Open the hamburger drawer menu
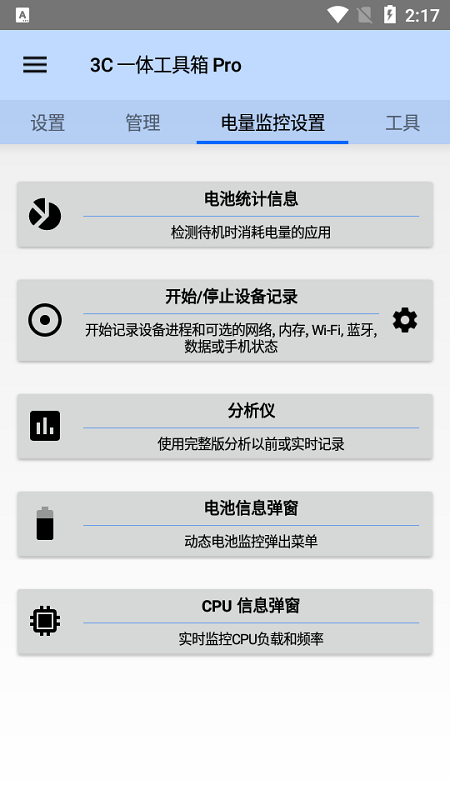Image resolution: width=450 pixels, height=800 pixels. 35,65
